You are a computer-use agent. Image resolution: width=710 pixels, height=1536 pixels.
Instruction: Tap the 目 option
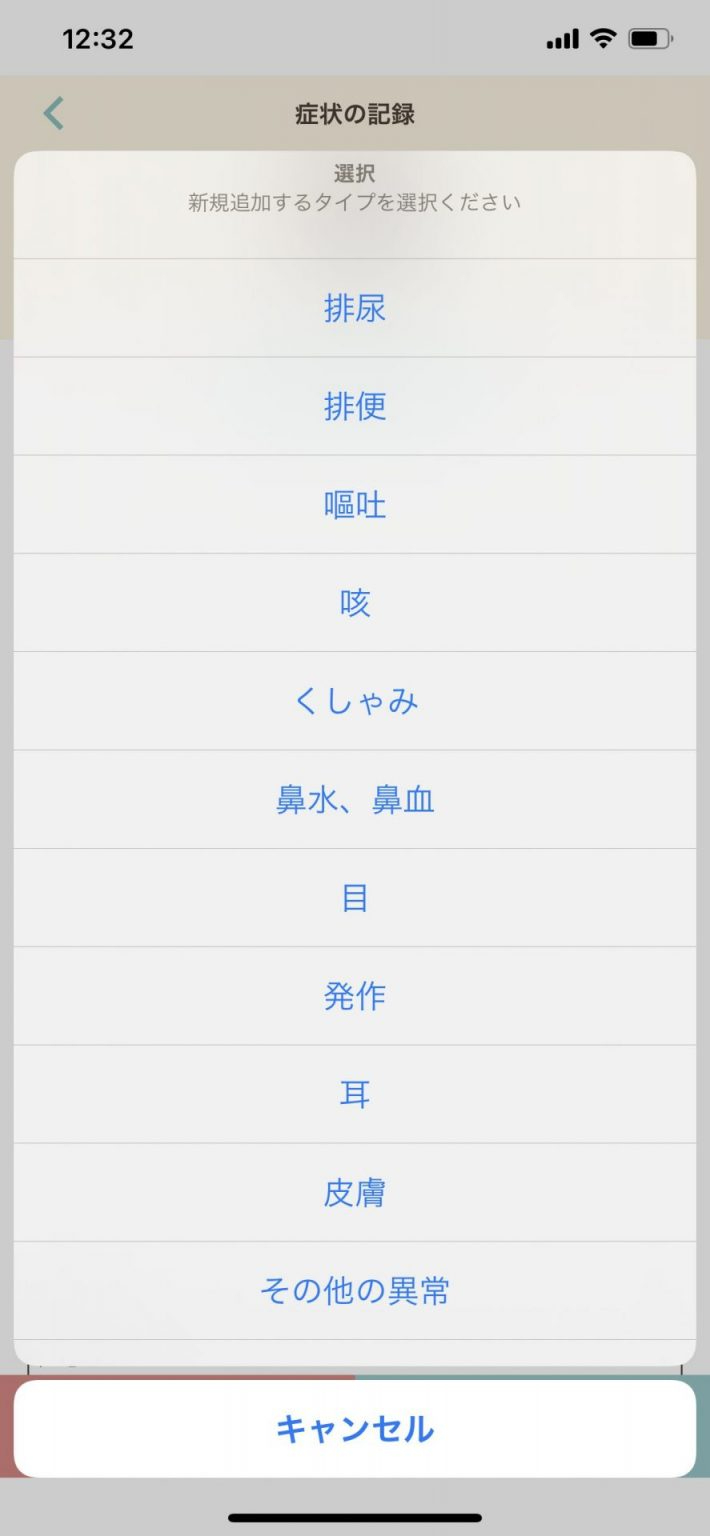pyautogui.click(x=355, y=897)
